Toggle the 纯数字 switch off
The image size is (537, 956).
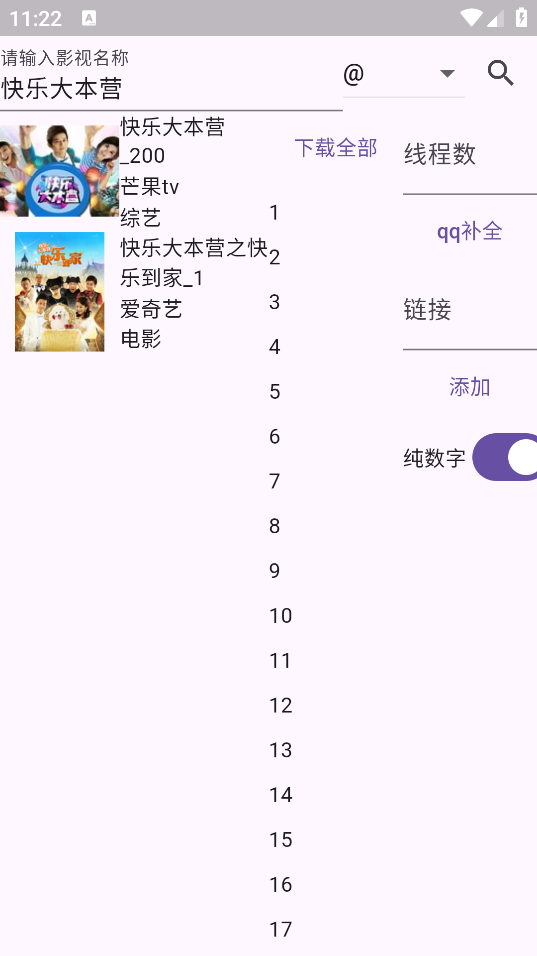pyautogui.click(x=505, y=457)
